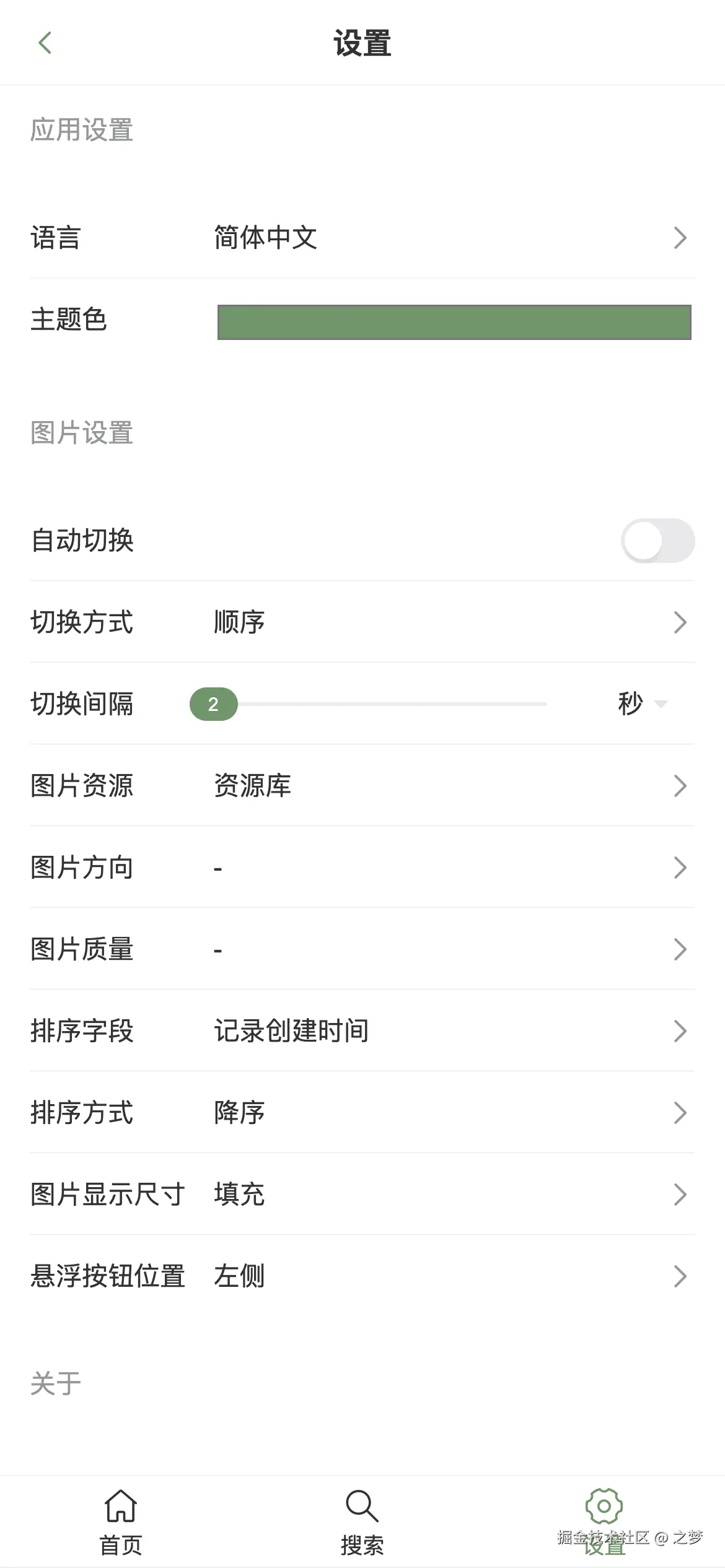Open the 语言 language setting

(x=362, y=238)
